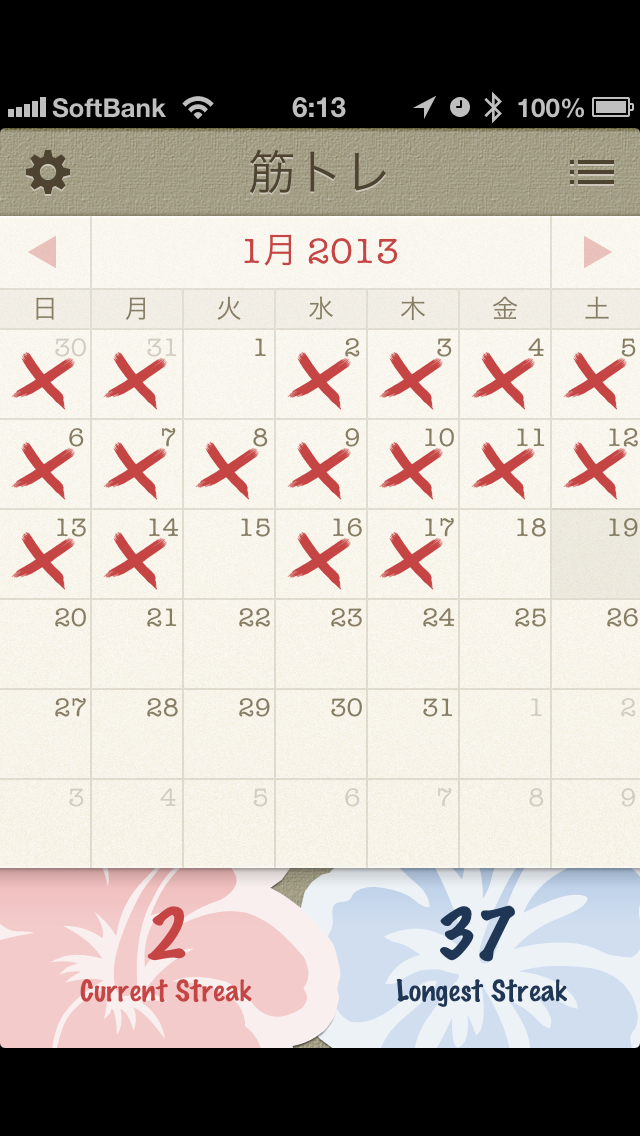Go to the previous month
This screenshot has width=640, height=1136.
[43, 252]
